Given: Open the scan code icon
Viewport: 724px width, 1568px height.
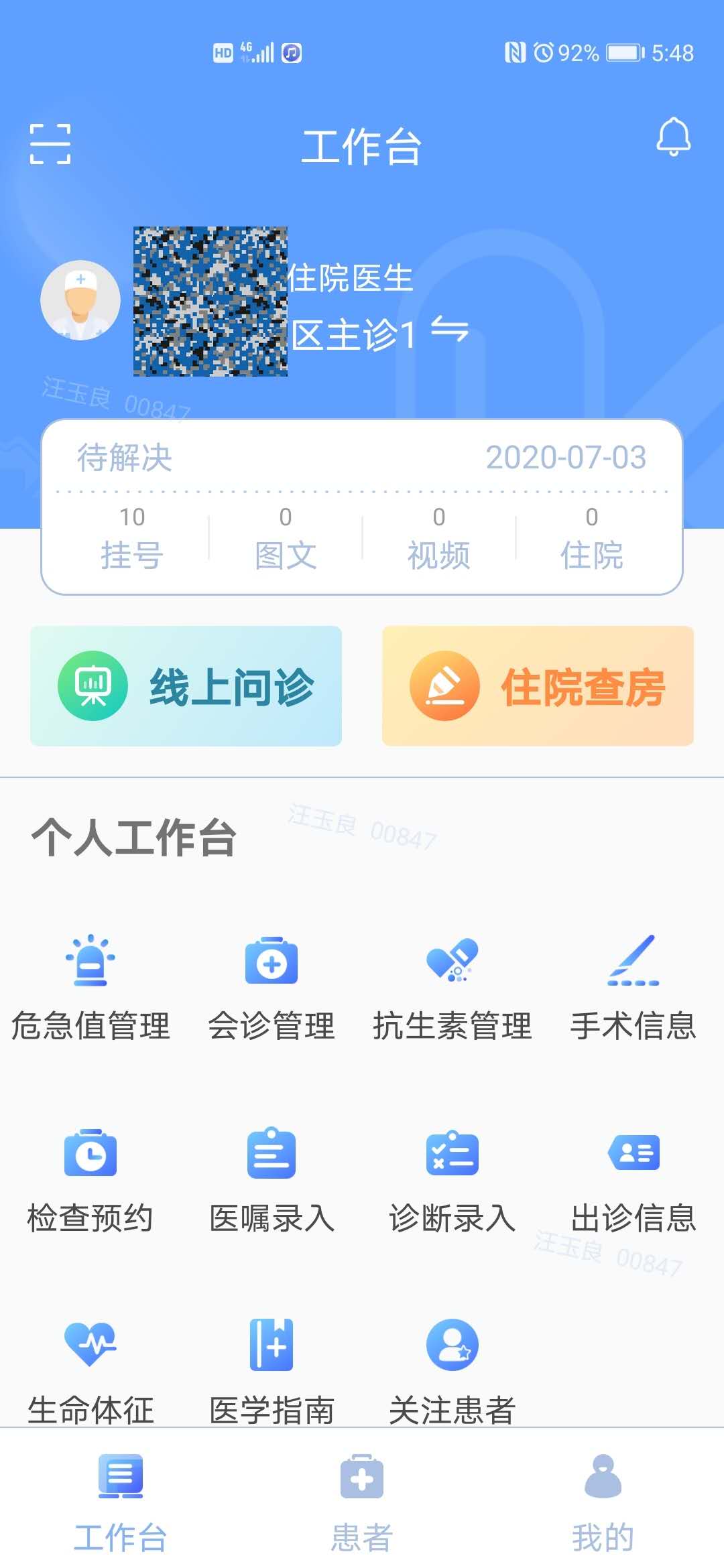Looking at the screenshot, I should [50, 144].
